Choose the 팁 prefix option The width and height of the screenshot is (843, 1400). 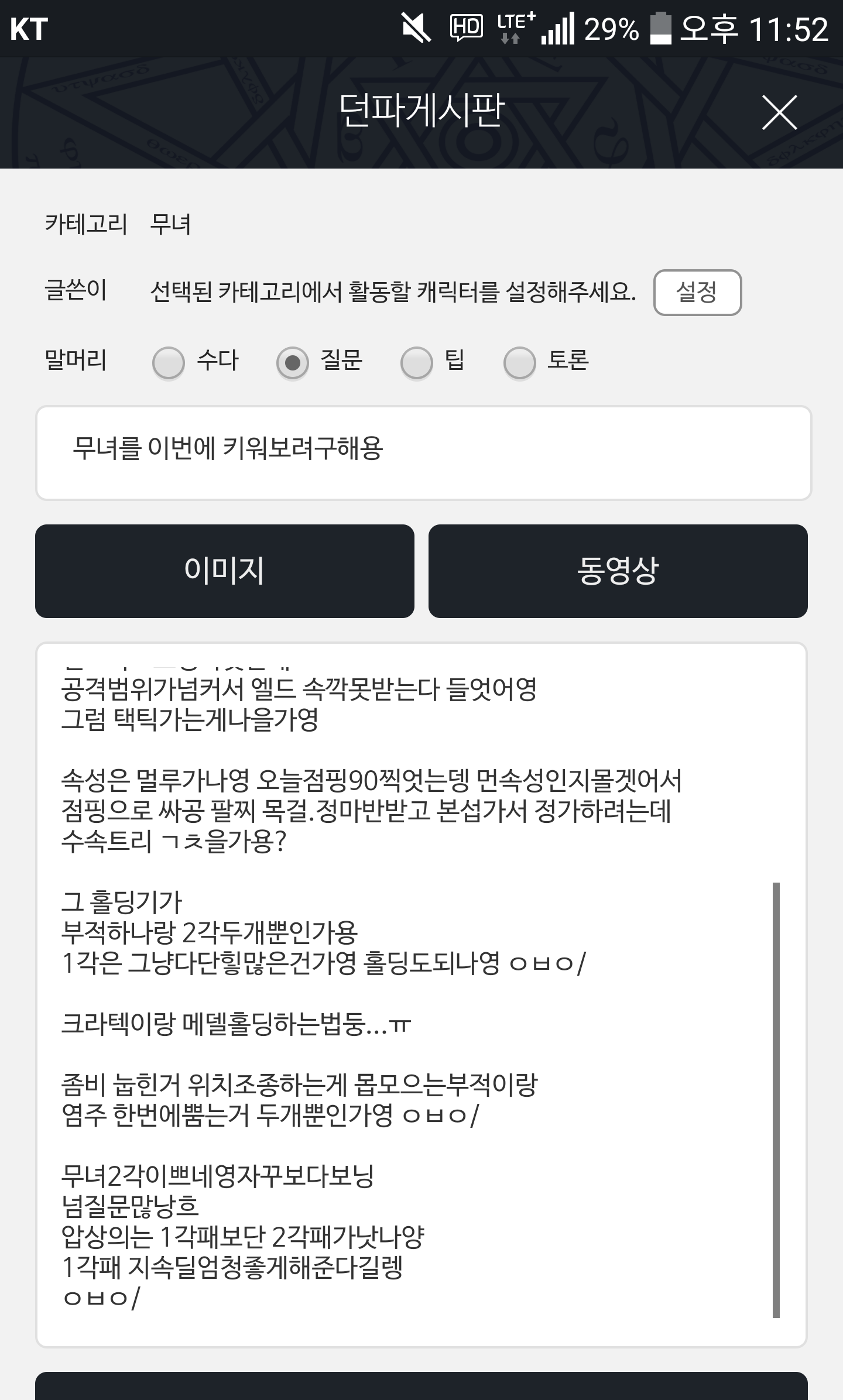(416, 363)
